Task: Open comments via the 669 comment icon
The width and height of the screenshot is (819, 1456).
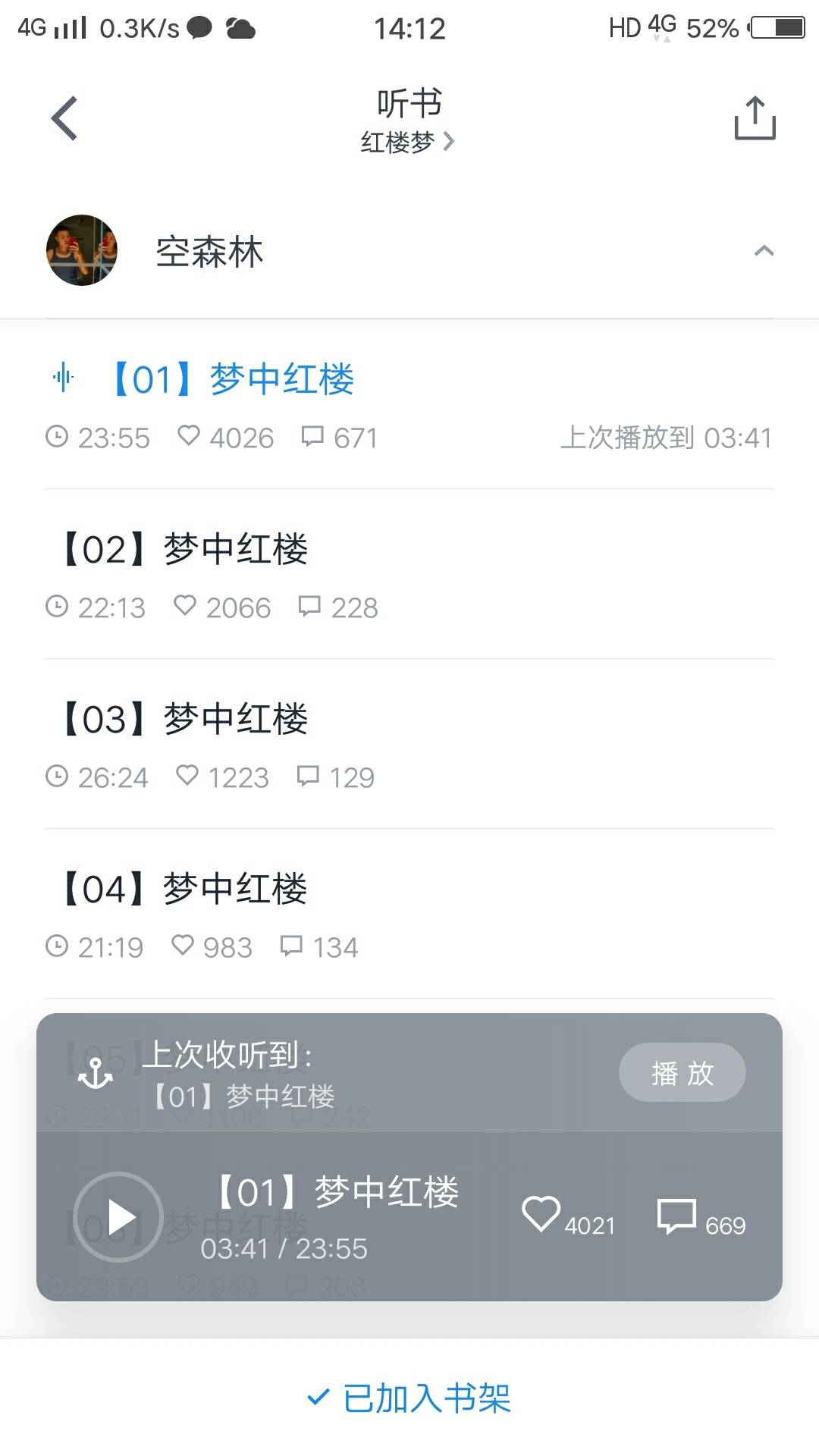Action: click(677, 1213)
